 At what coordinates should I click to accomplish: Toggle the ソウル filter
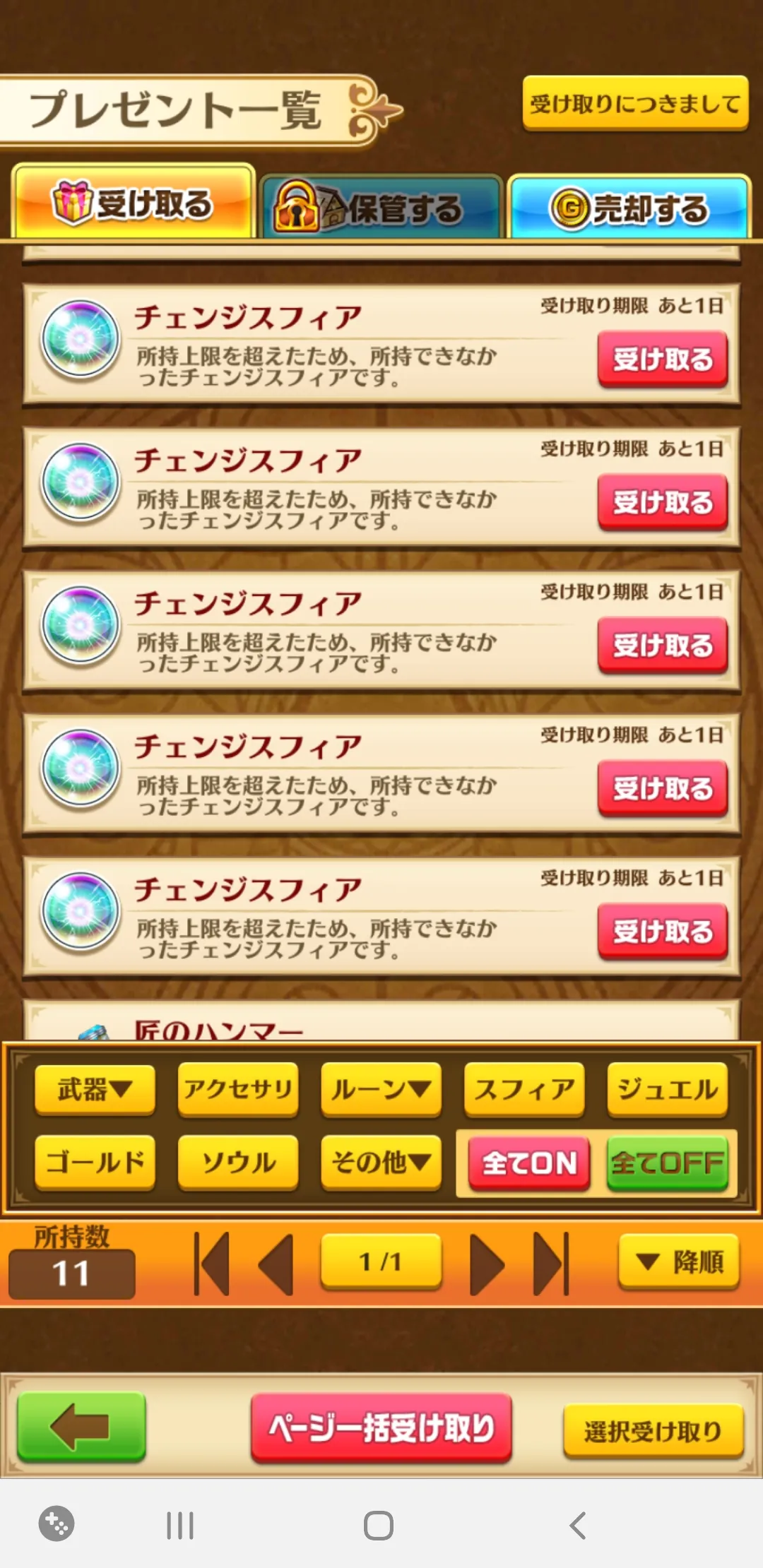pos(238,1162)
